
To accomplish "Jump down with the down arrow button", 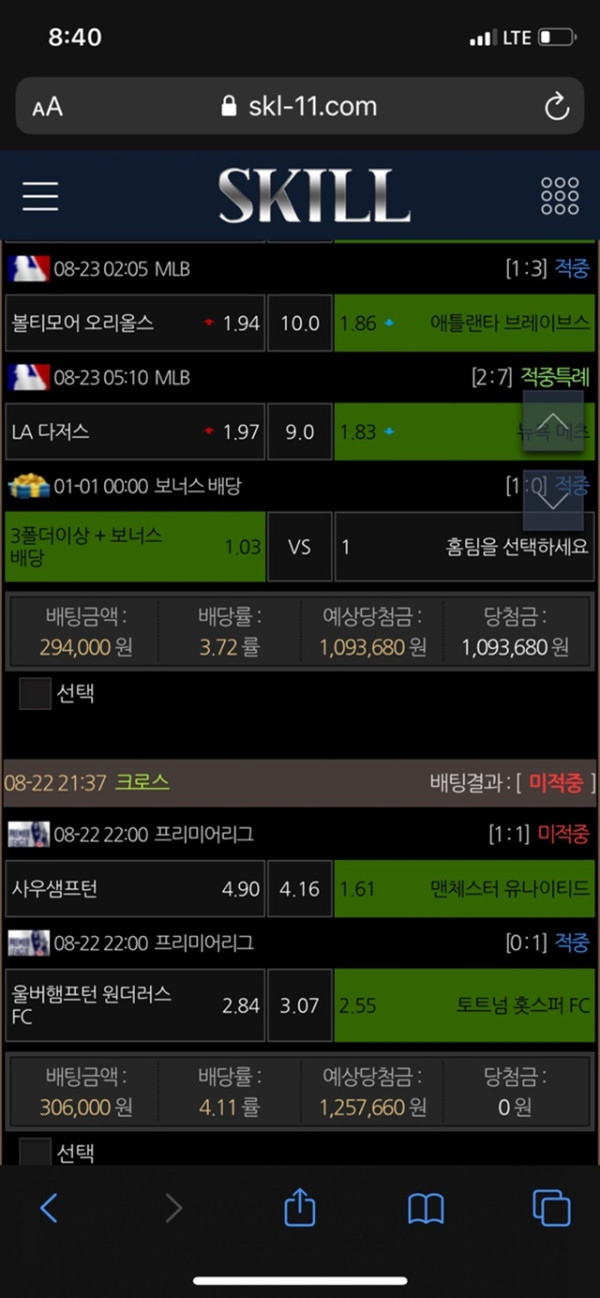I will point(552,499).
